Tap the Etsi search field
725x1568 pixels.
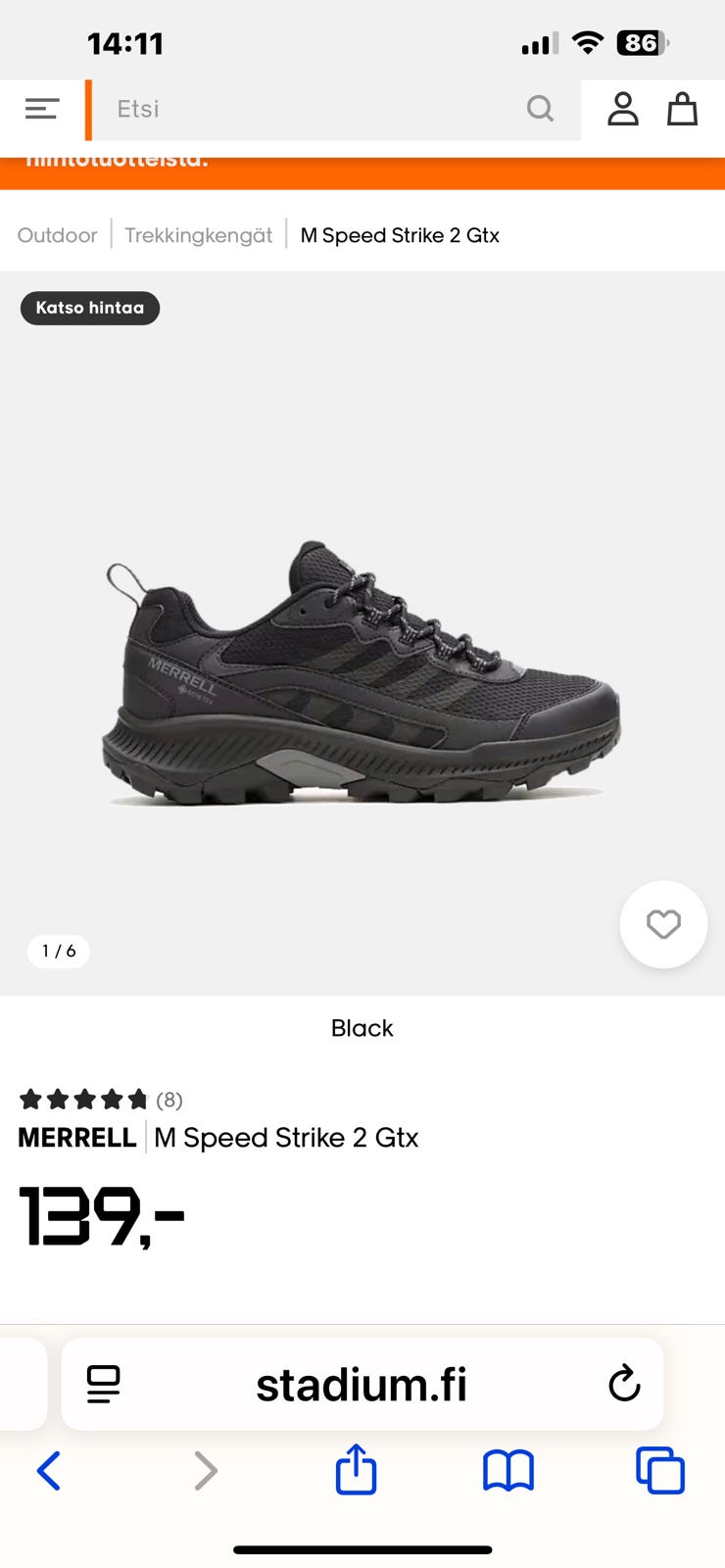pos(314,109)
